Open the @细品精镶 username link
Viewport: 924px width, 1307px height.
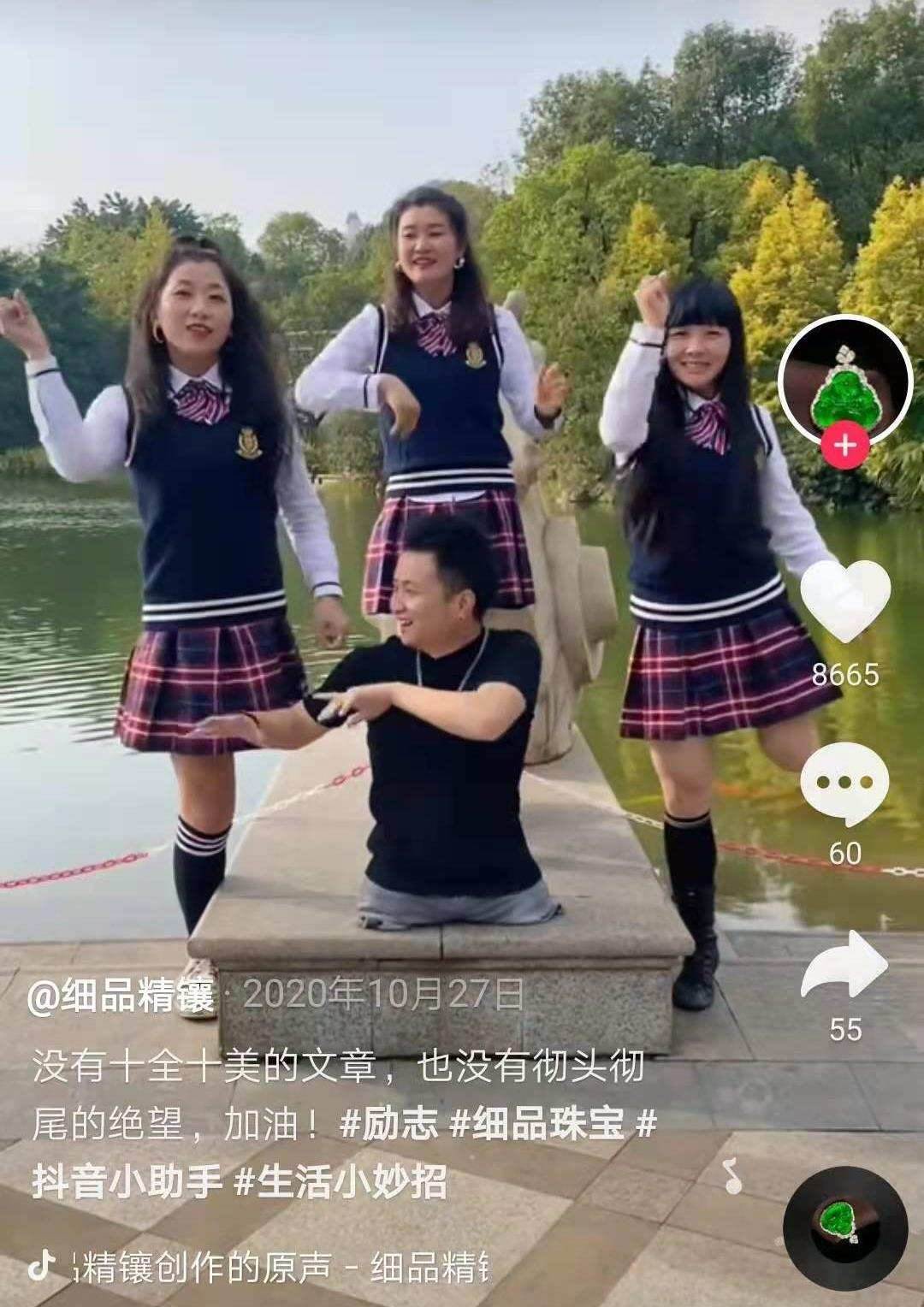click(x=121, y=997)
